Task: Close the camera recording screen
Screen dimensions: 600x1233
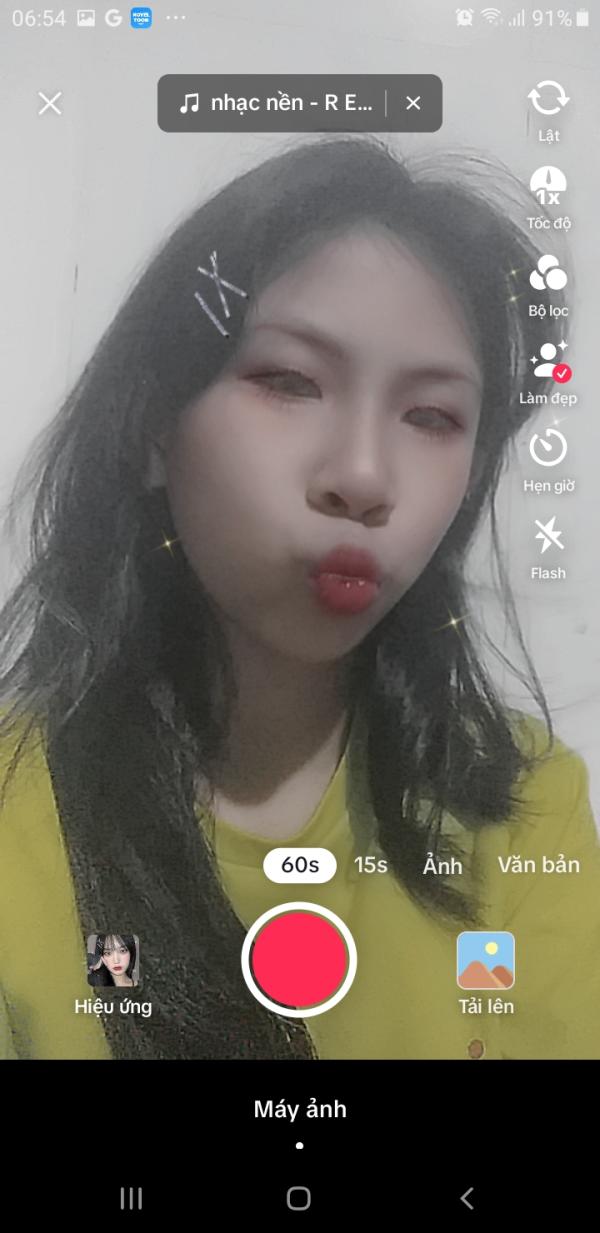Action: pyautogui.click(x=49, y=103)
